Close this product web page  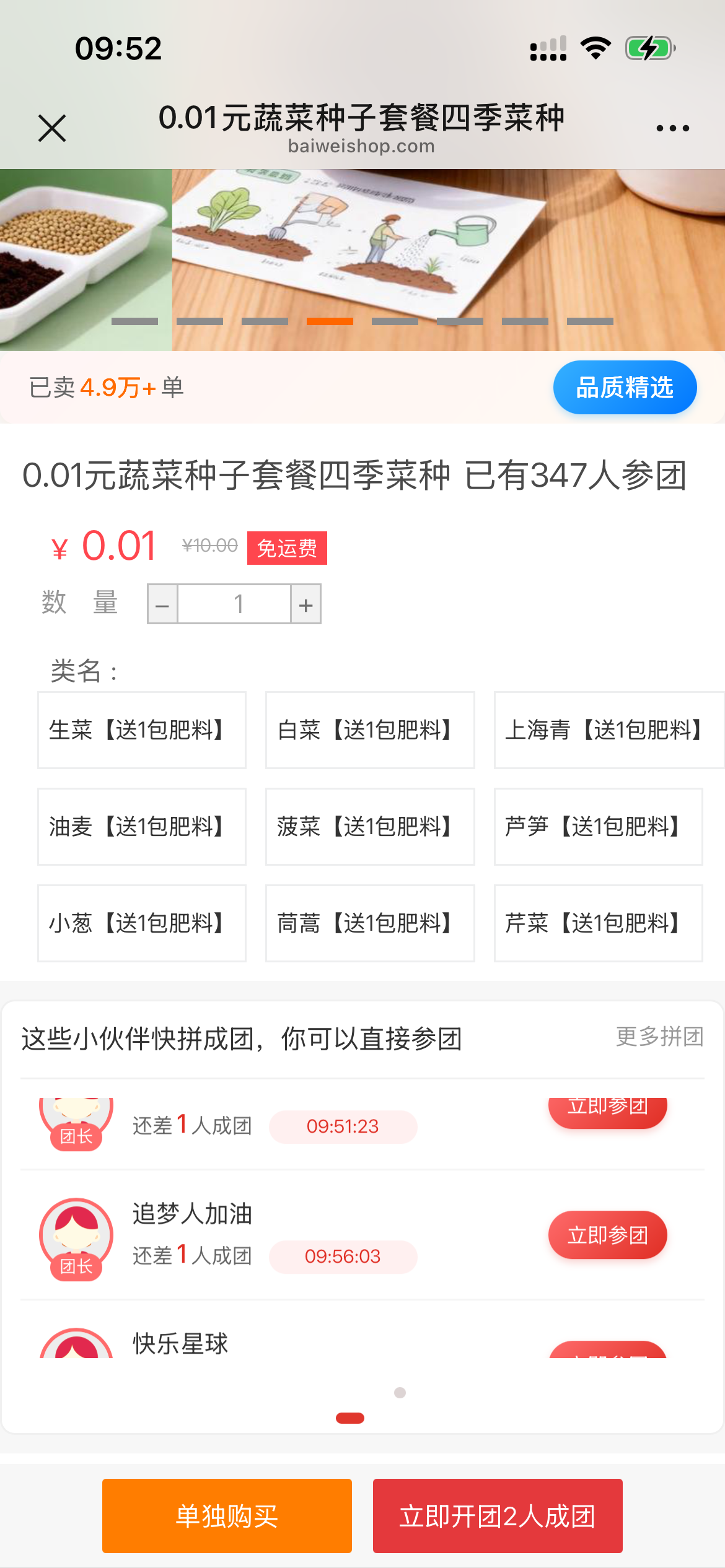[x=52, y=128]
